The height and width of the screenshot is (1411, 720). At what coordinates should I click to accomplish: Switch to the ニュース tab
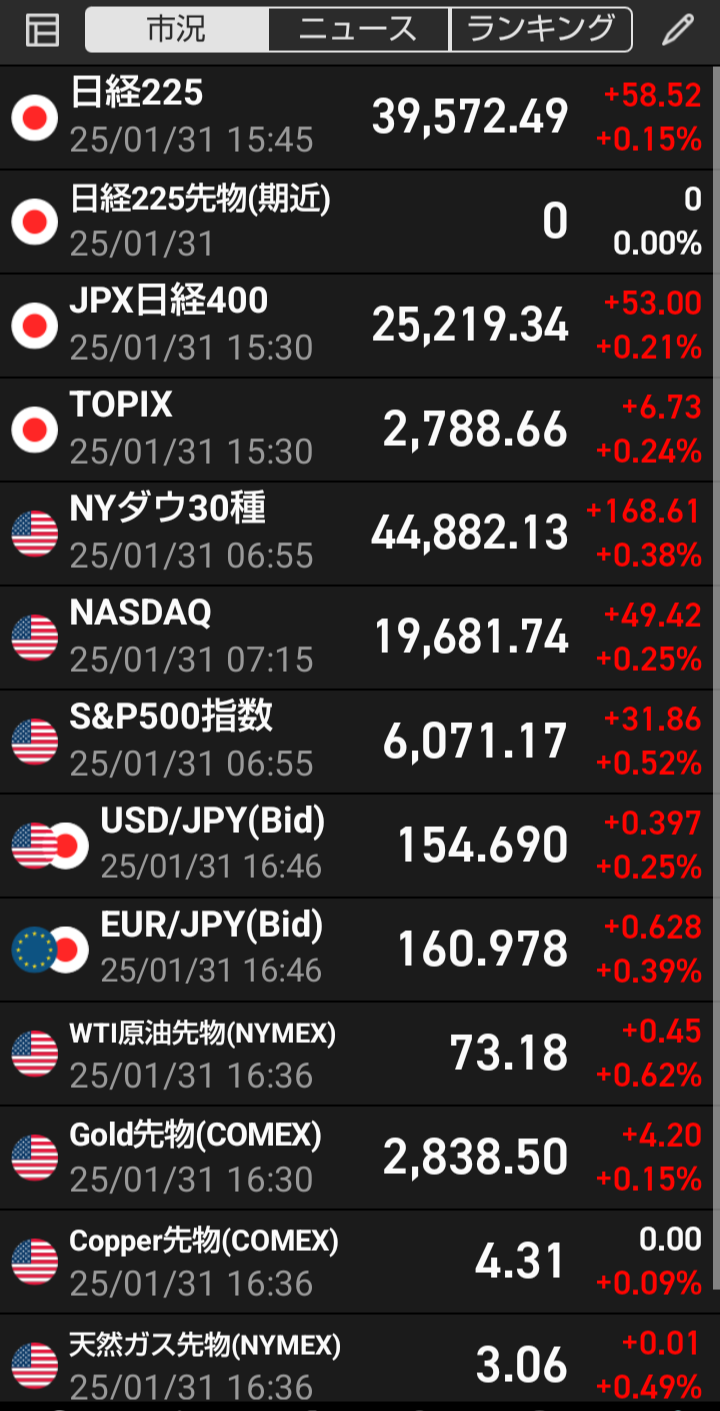[x=359, y=30]
